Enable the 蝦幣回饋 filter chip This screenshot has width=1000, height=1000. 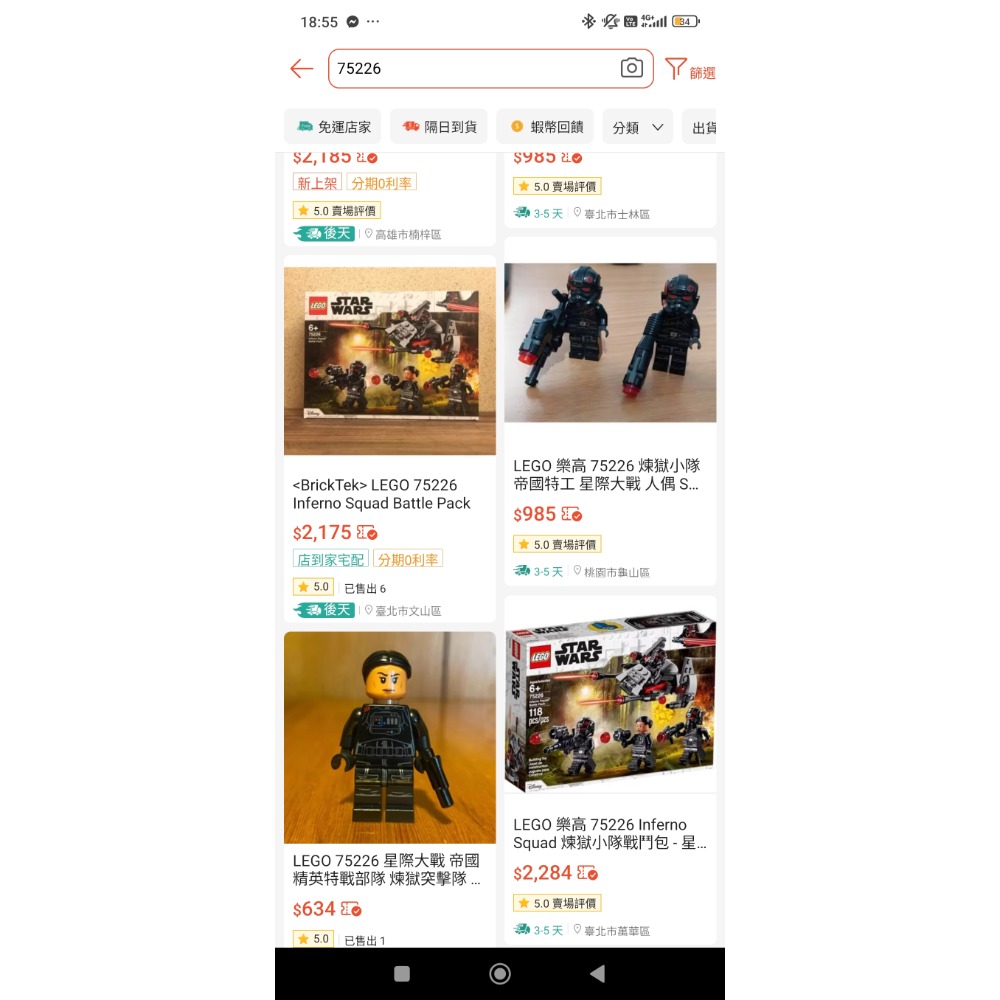[x=545, y=127]
